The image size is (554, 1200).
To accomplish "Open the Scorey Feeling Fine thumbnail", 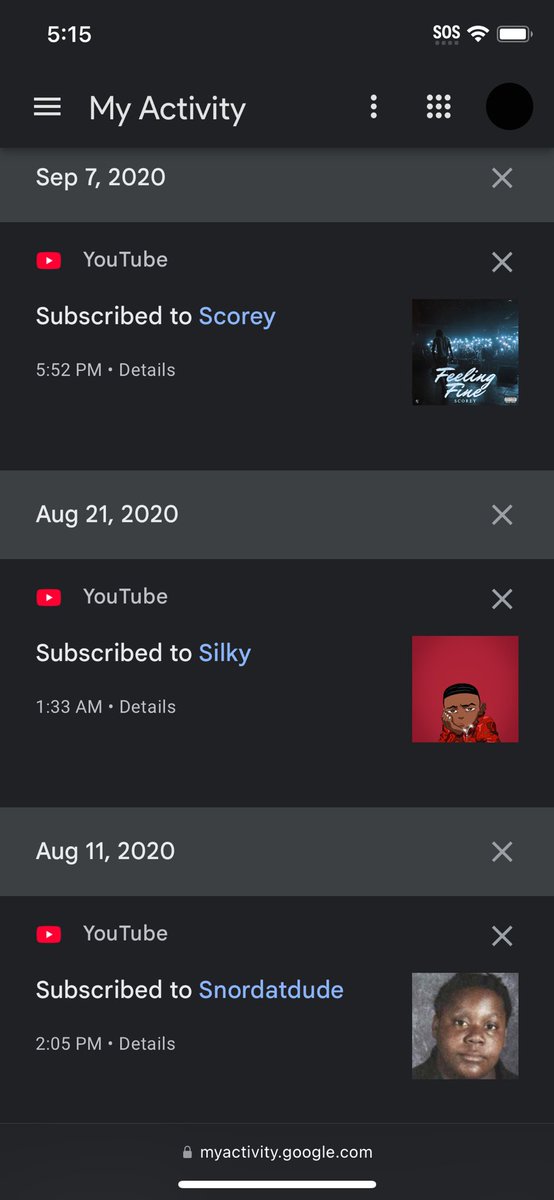I will (x=465, y=352).
